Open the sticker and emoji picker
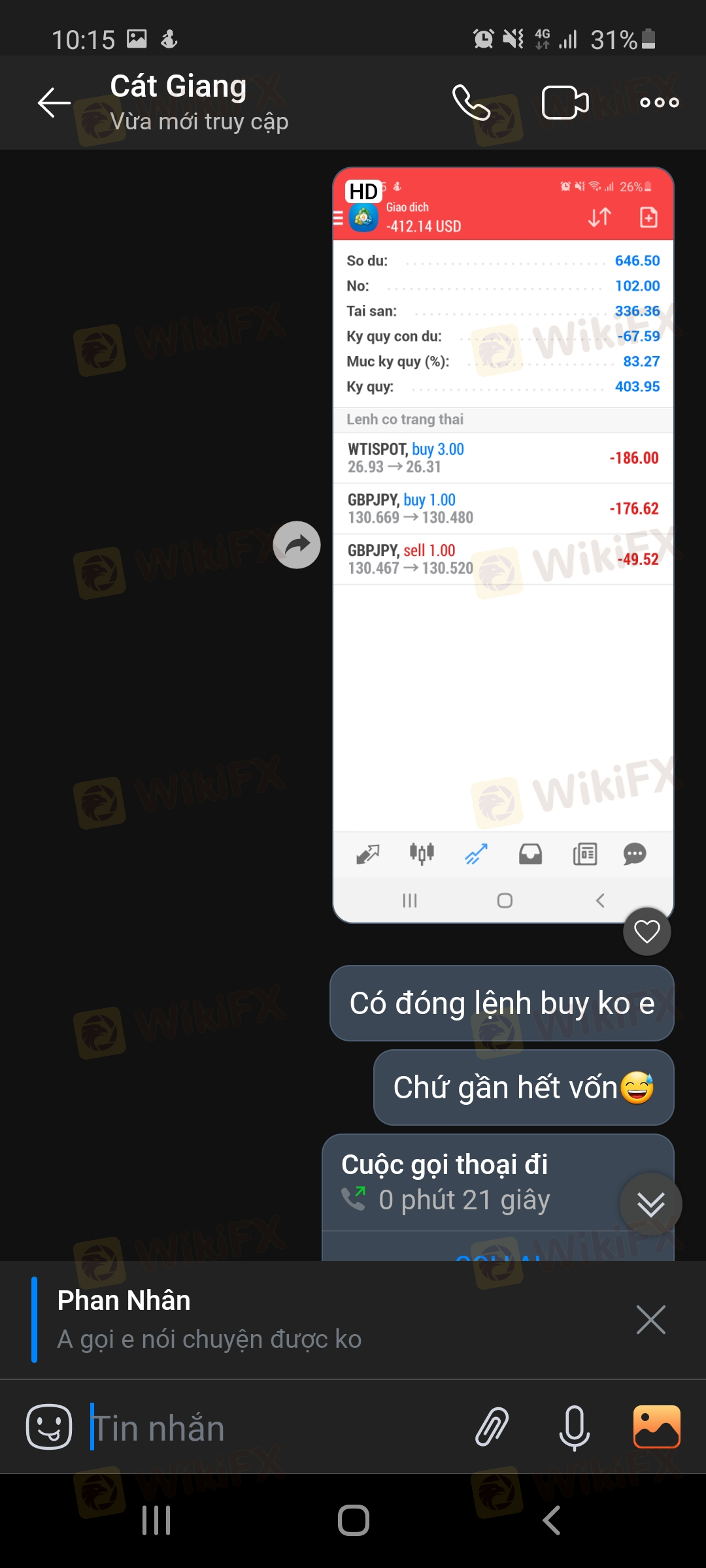This screenshot has width=706, height=1568. 49,1427
